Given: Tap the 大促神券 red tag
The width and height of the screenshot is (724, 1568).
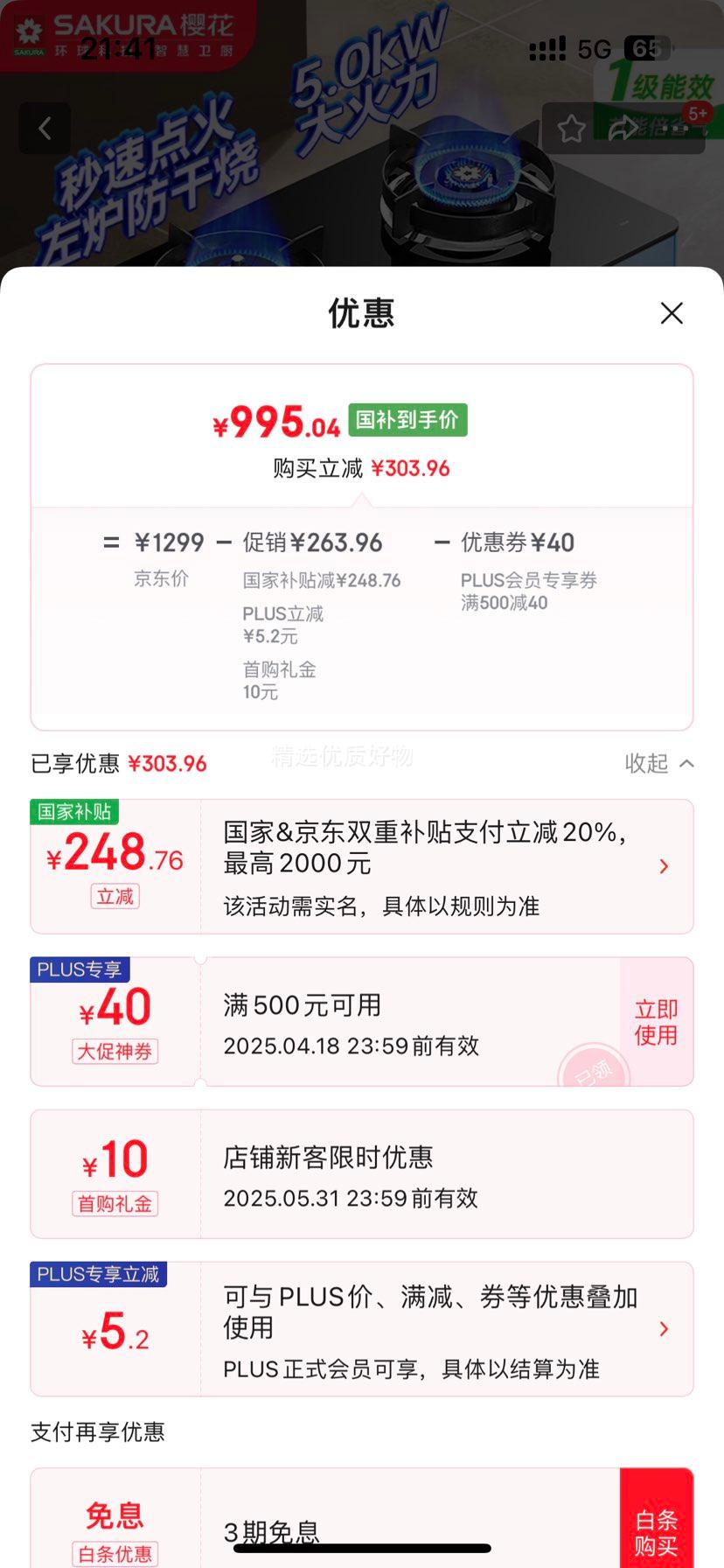Looking at the screenshot, I should tap(115, 1052).
